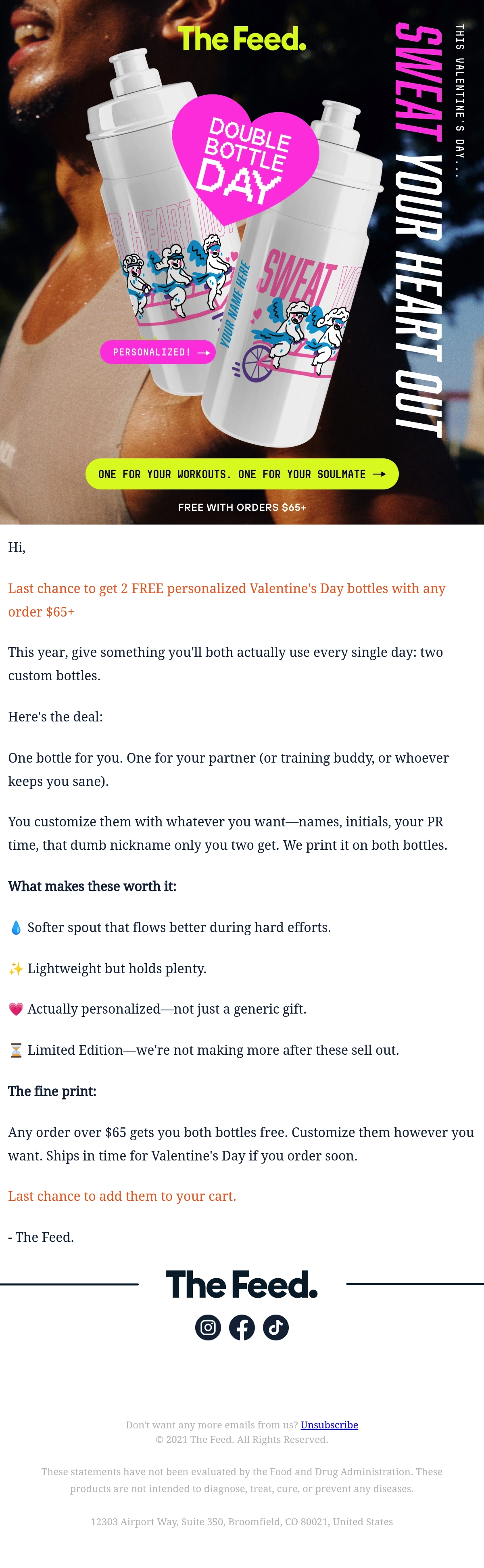Open The Feed TikTok page
The height and width of the screenshot is (1568, 484).
coord(276,1327)
